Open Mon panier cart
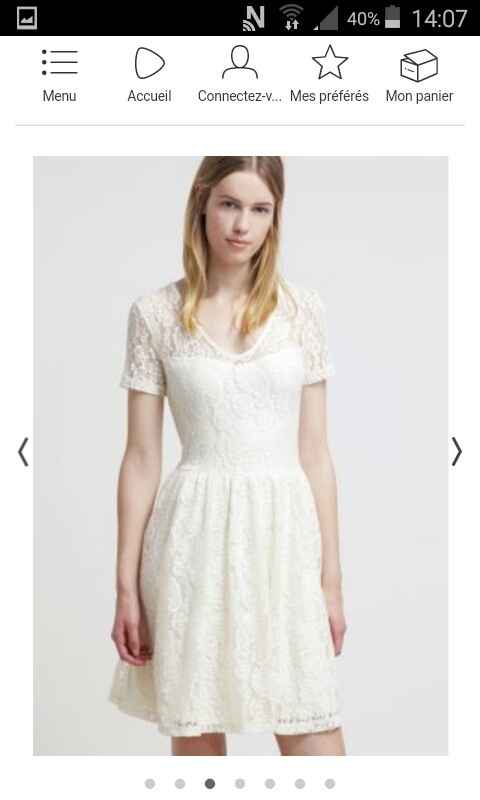The image size is (480, 800). [x=419, y=75]
